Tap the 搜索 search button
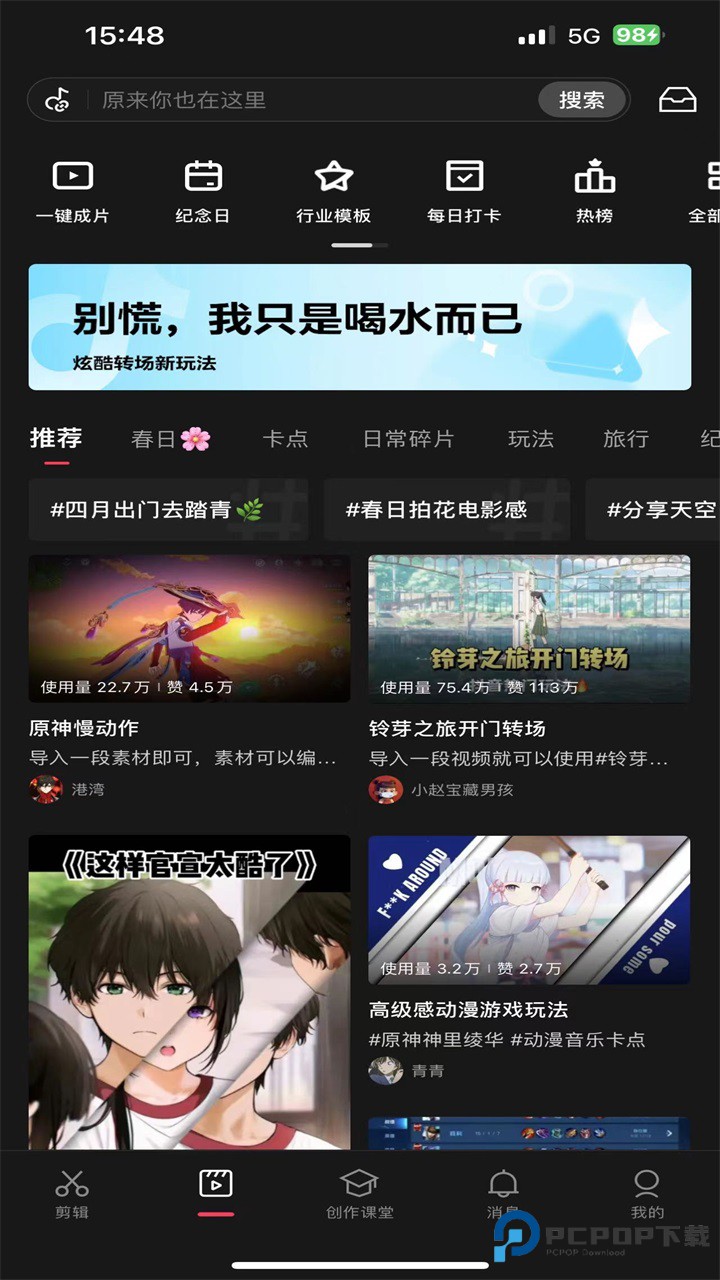 (581, 98)
